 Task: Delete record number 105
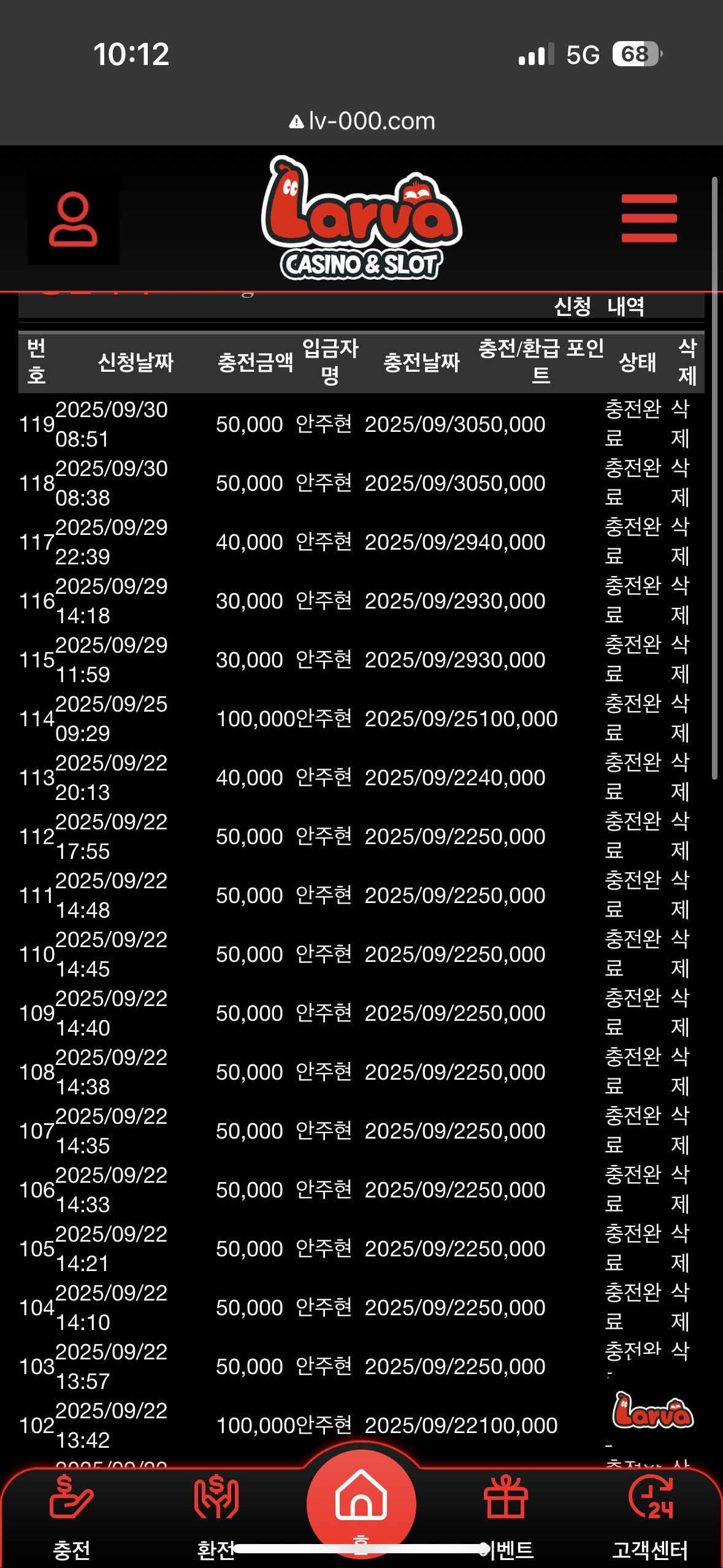(x=680, y=1248)
